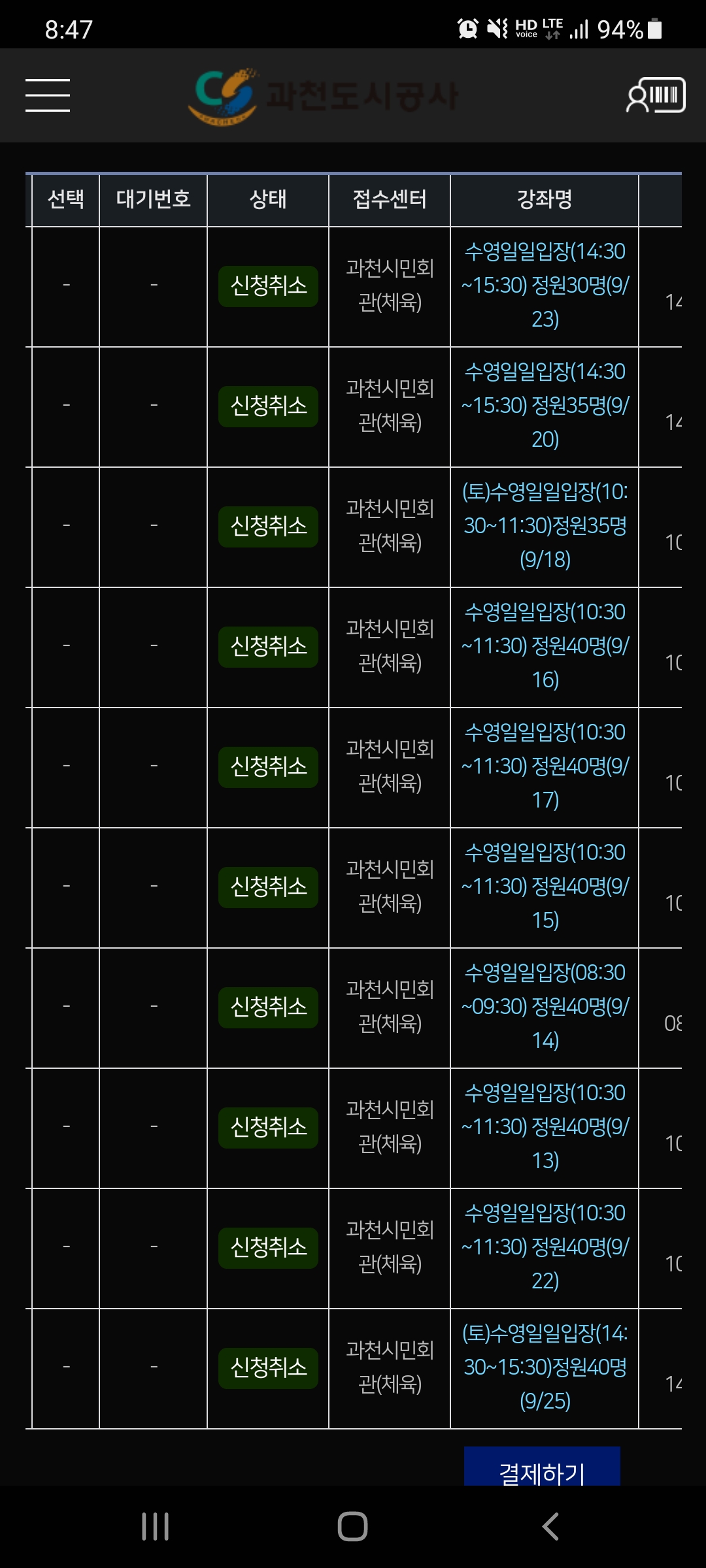Tap 신청취소 for the 9/23 swim session
This screenshot has height=1568, width=706.
click(x=268, y=286)
